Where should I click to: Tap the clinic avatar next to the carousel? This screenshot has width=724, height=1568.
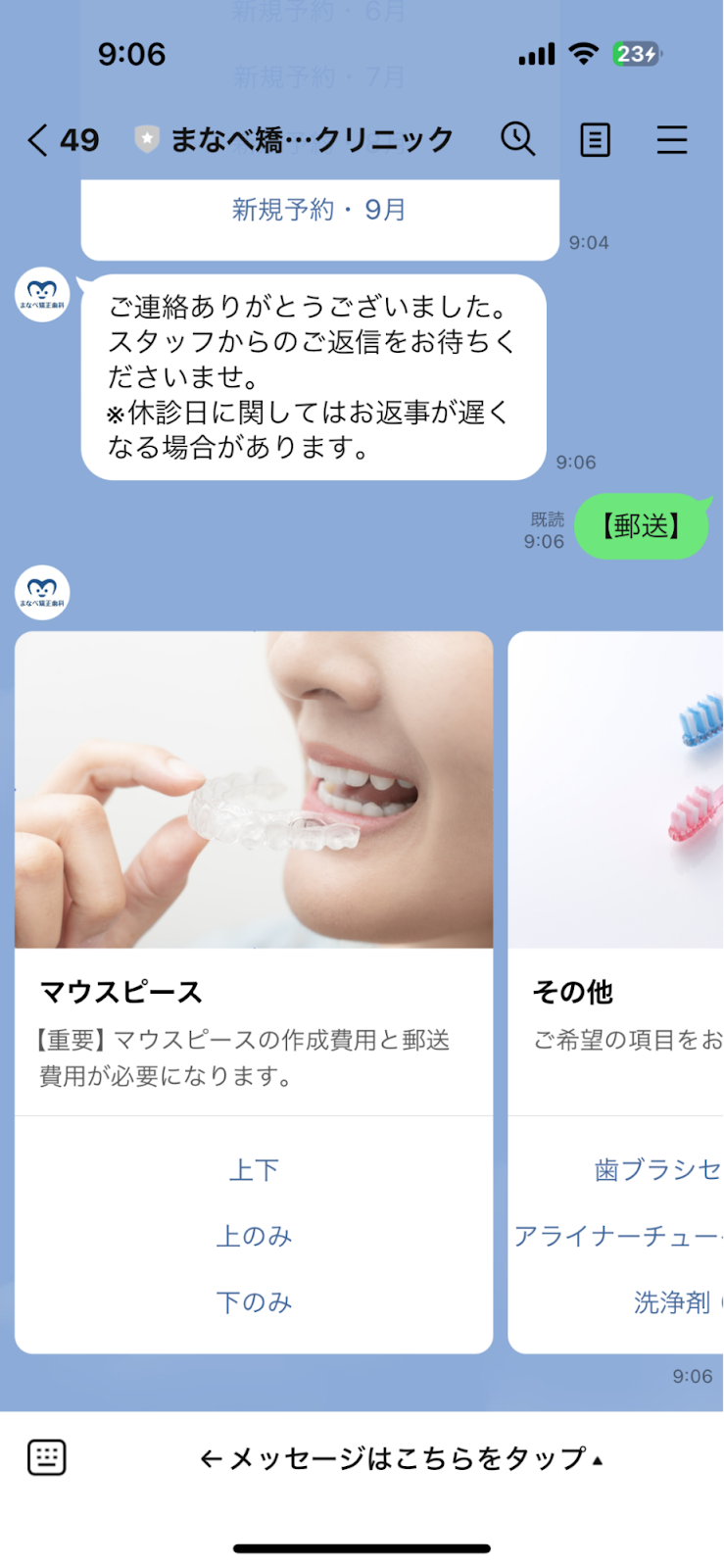point(42,592)
